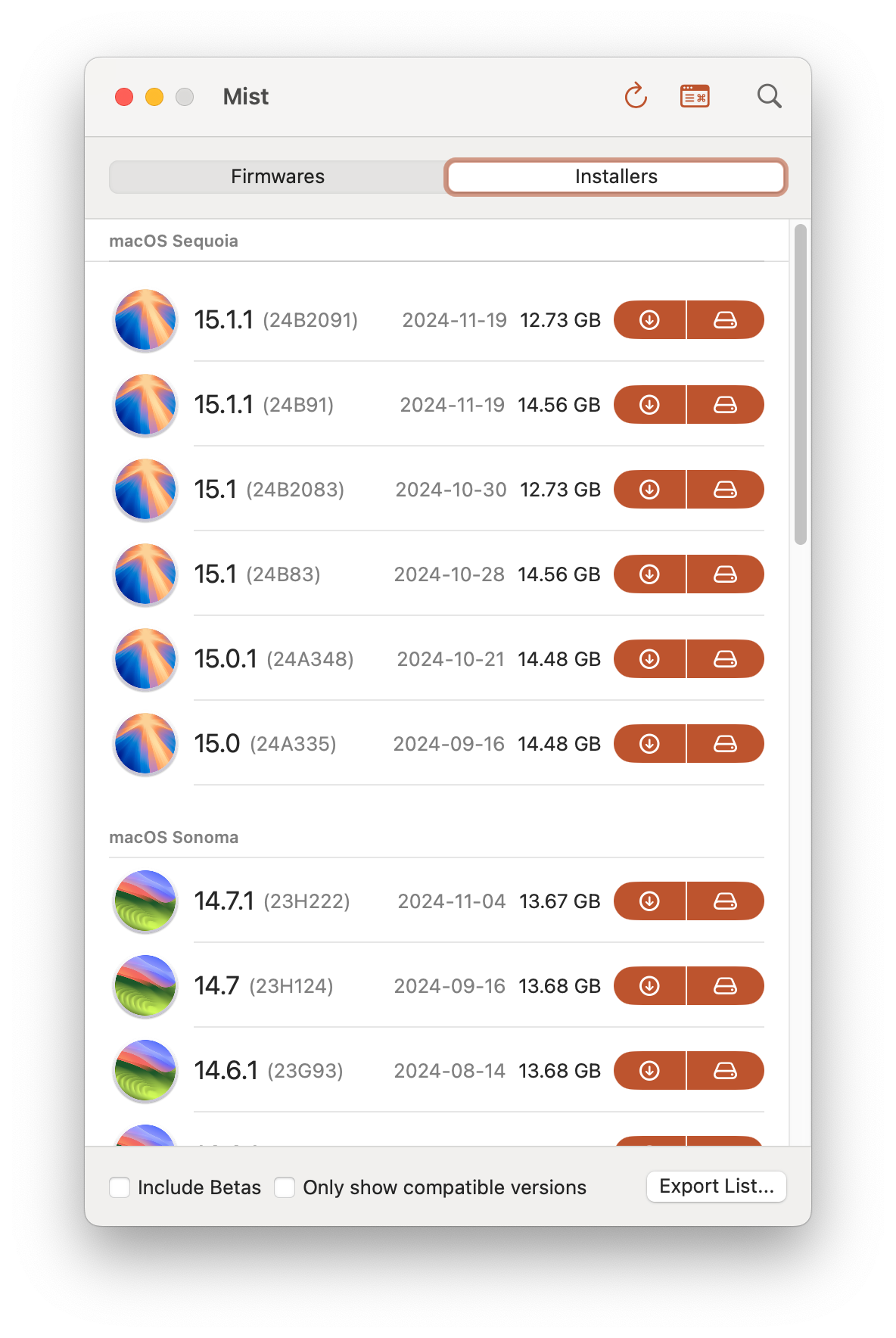The image size is (896, 1338).
Task: Minimize the Mist window
Action: click(154, 97)
